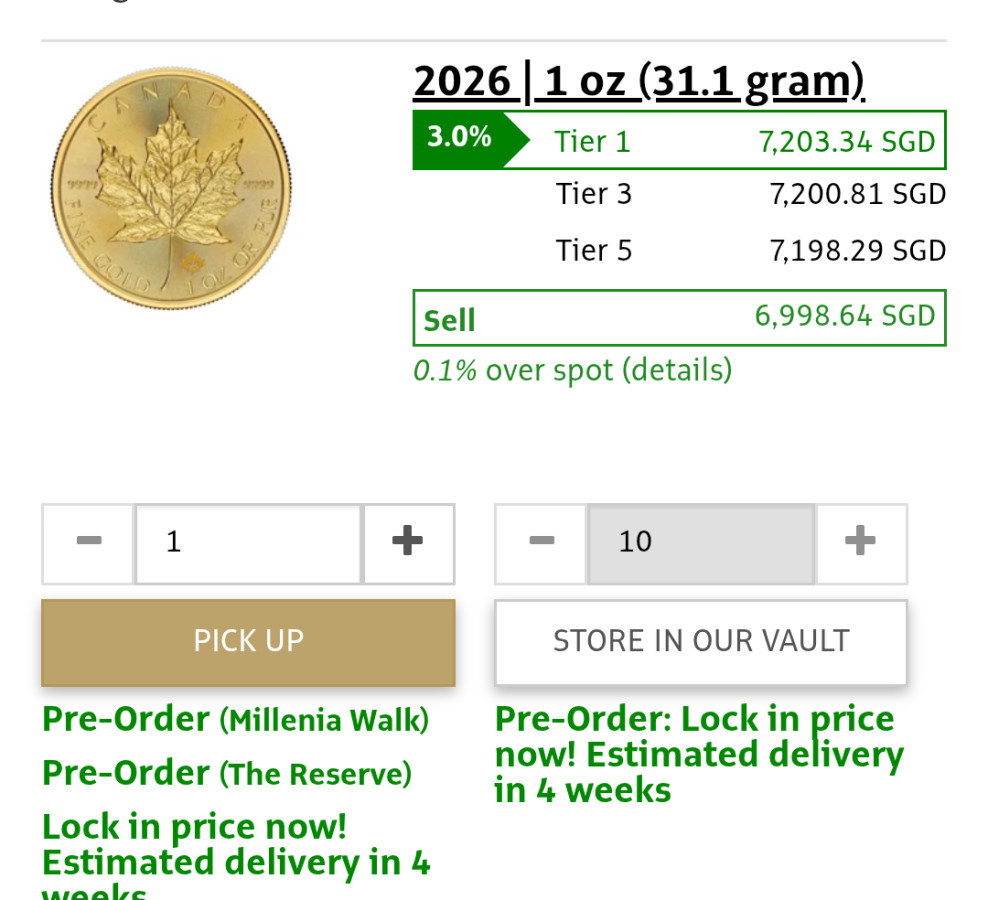Screen dimensions: 988x900
Task: Tap the PICK UP button
Action: coord(248,642)
